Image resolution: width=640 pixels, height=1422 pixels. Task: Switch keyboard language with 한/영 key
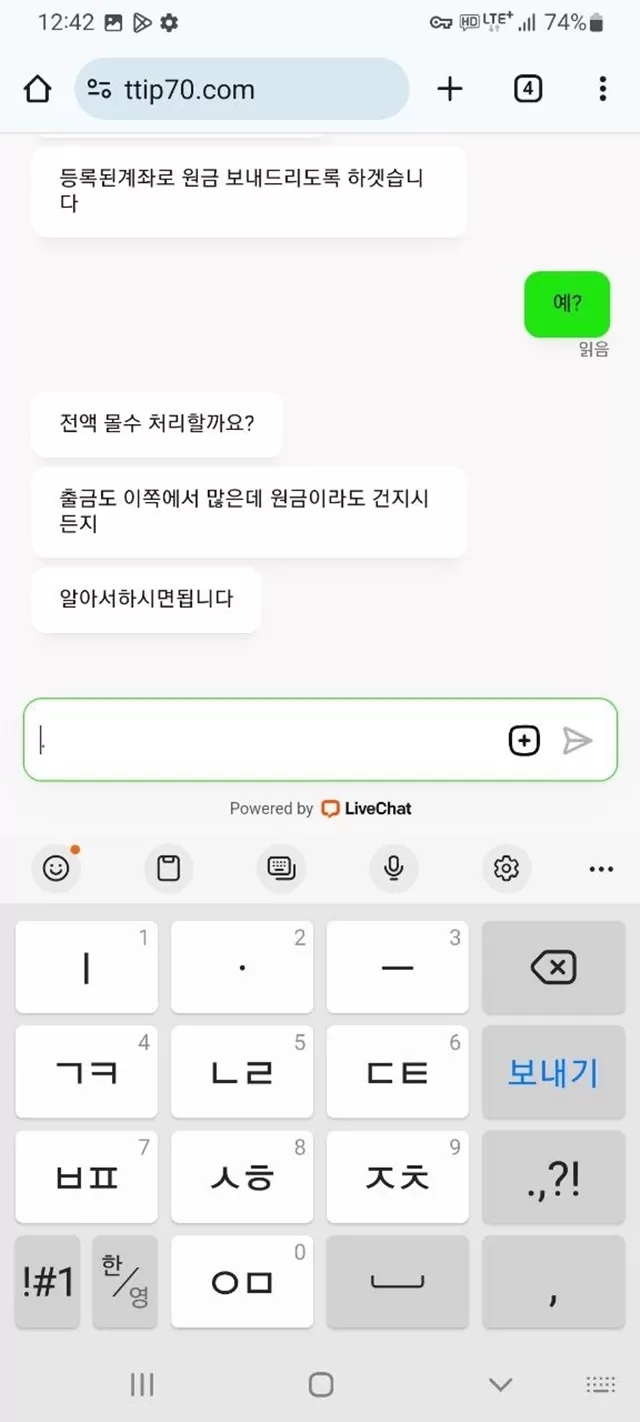pos(125,1281)
